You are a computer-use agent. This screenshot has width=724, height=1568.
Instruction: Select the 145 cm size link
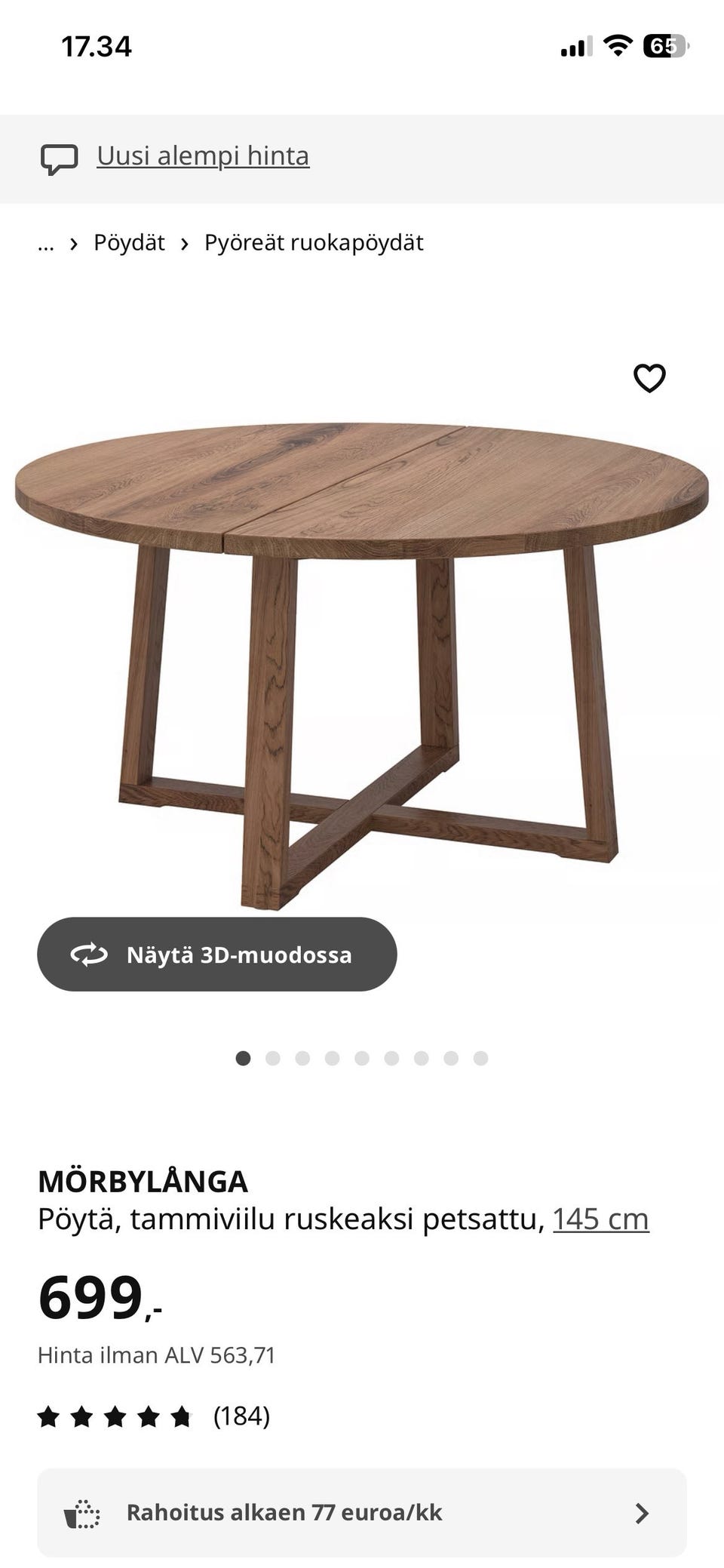point(600,1219)
